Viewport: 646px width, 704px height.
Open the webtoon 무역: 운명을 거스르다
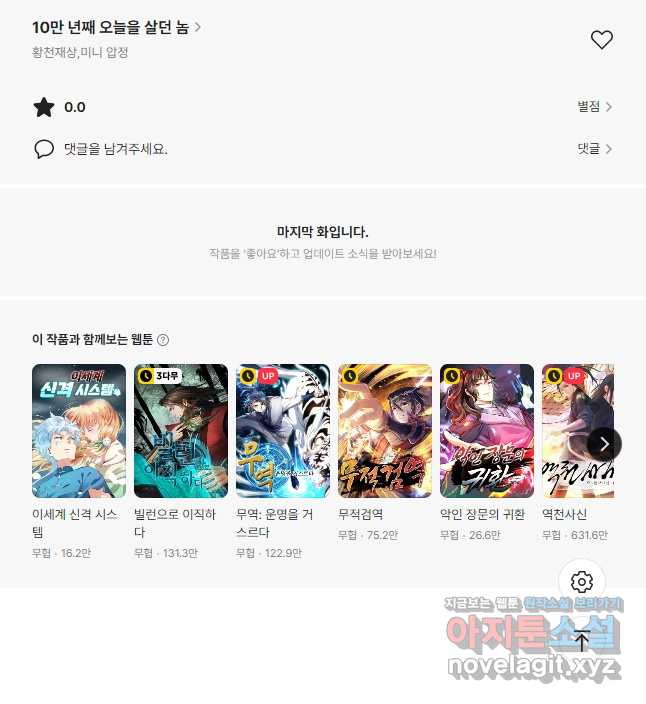click(x=283, y=431)
